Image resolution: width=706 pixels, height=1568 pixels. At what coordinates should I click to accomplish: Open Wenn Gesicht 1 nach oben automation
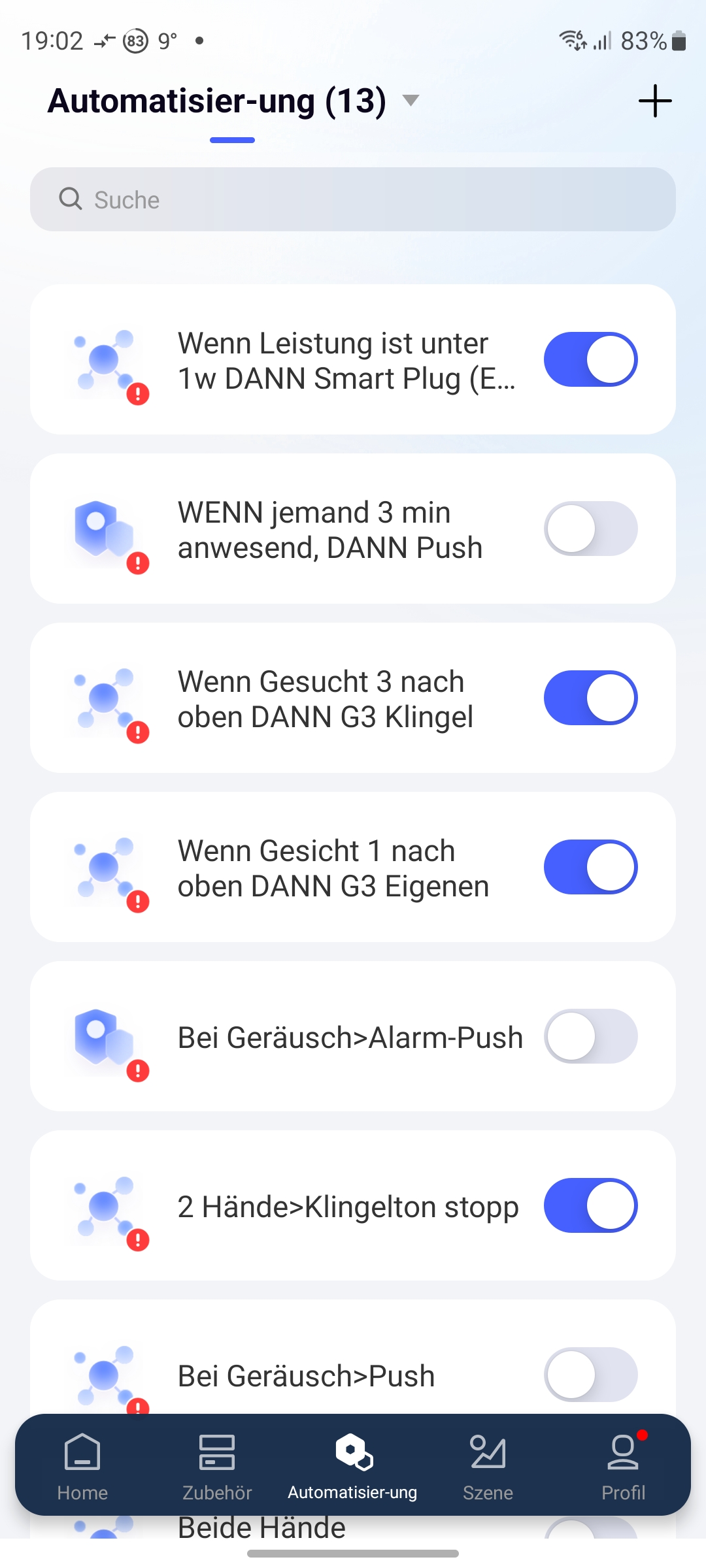point(333,868)
